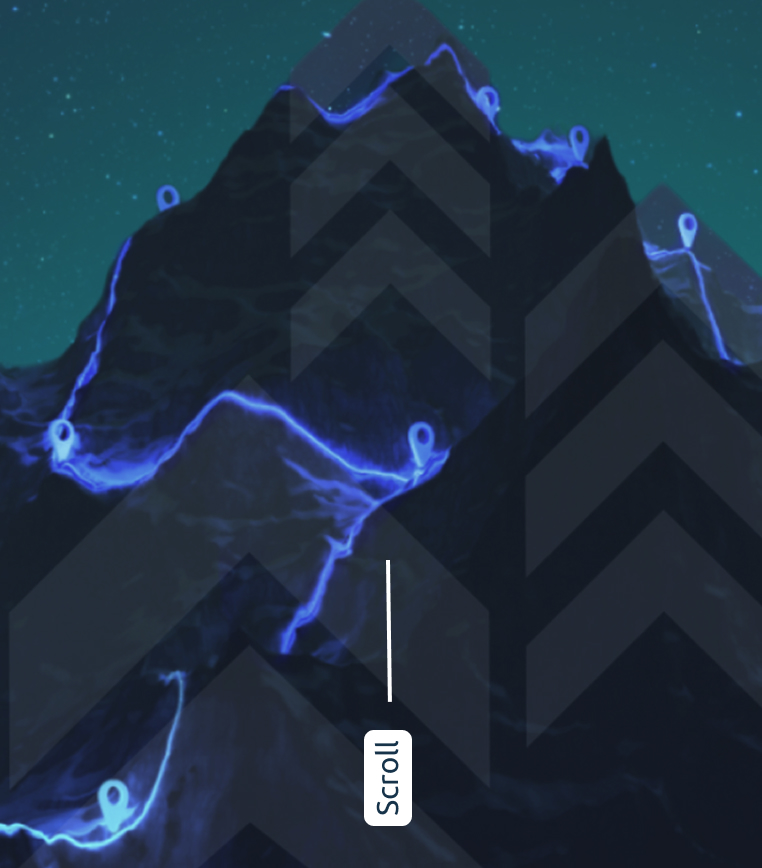Tap the white Scroll indicator button
The width and height of the screenshot is (762, 868).
tap(388, 778)
